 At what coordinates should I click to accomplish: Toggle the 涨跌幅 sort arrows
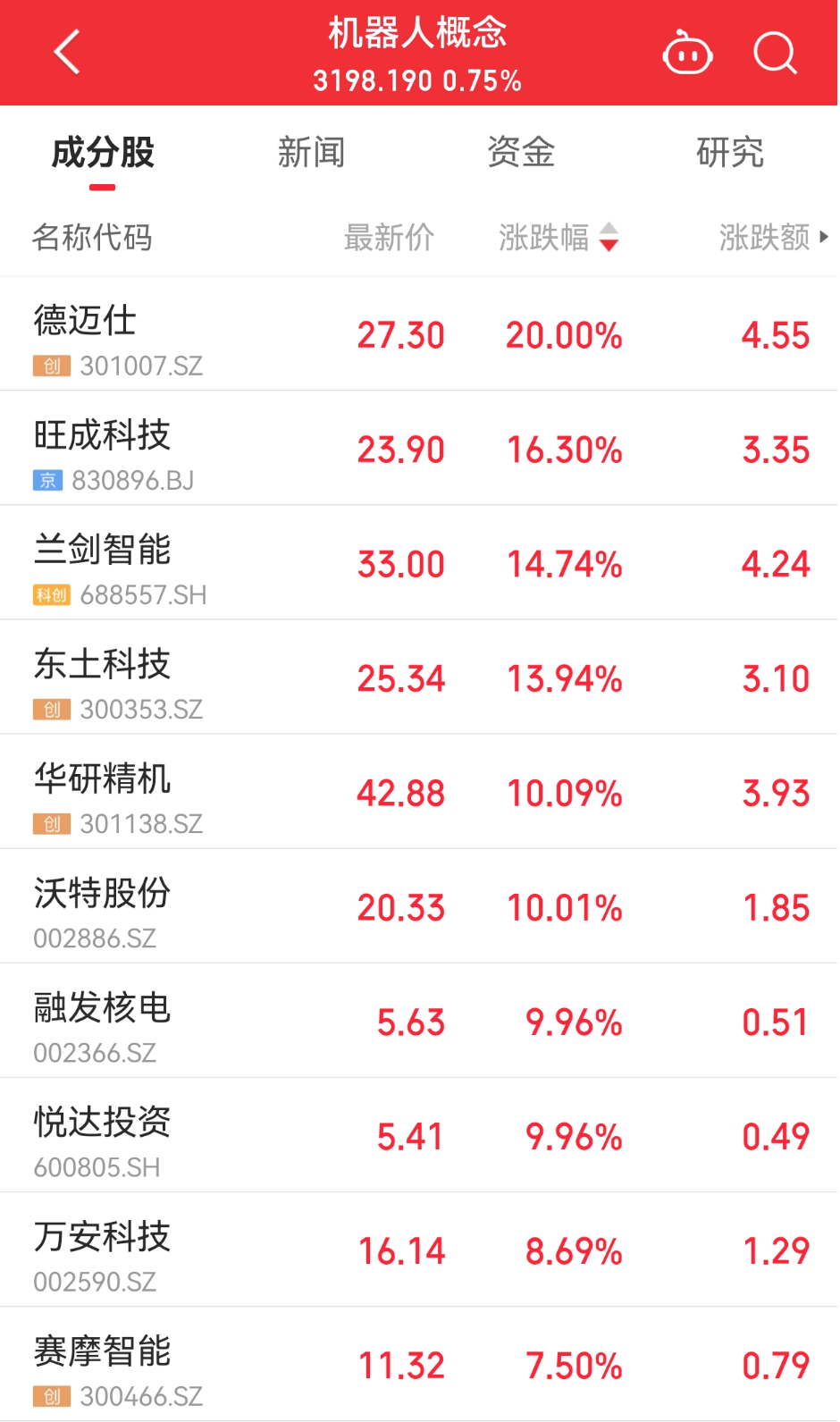click(x=609, y=238)
